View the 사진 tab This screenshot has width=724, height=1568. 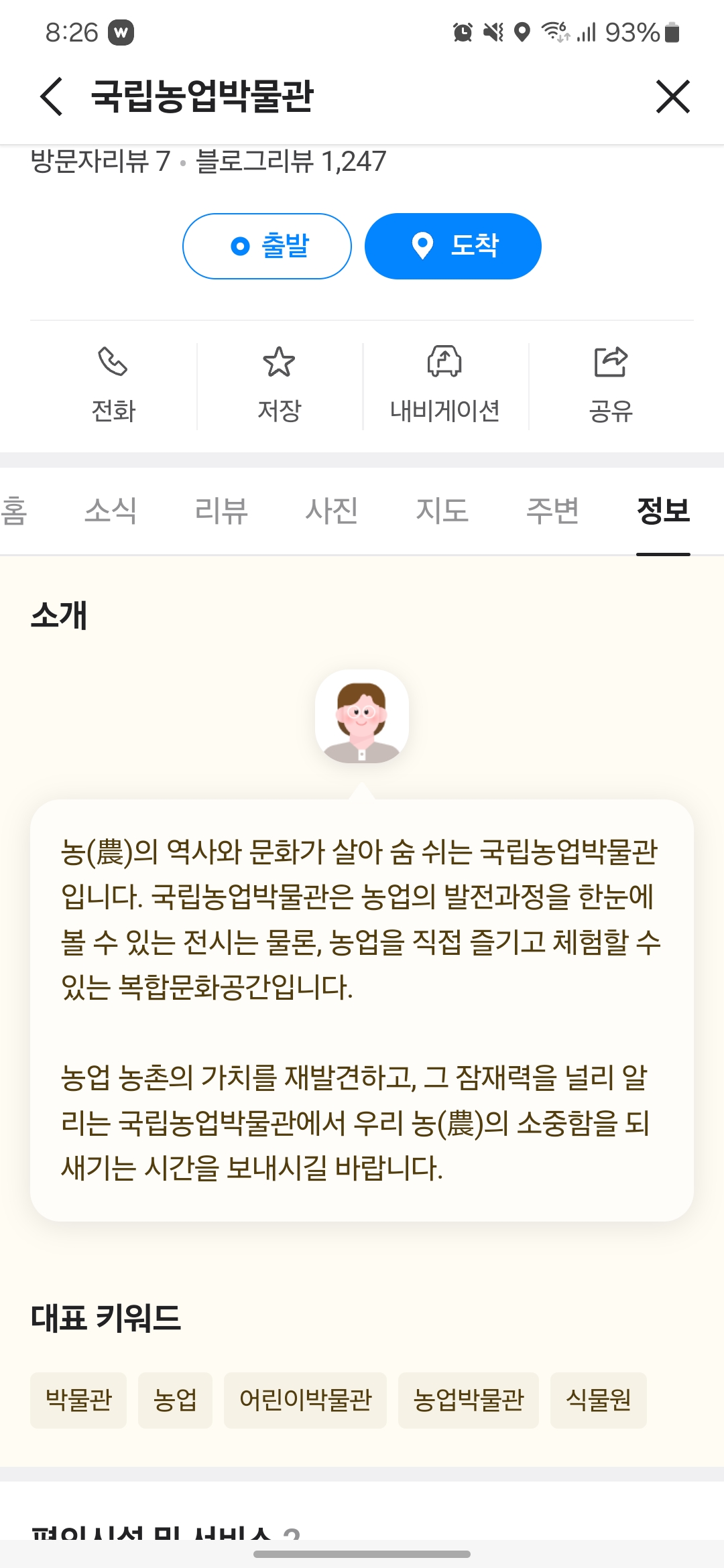pyautogui.click(x=331, y=511)
